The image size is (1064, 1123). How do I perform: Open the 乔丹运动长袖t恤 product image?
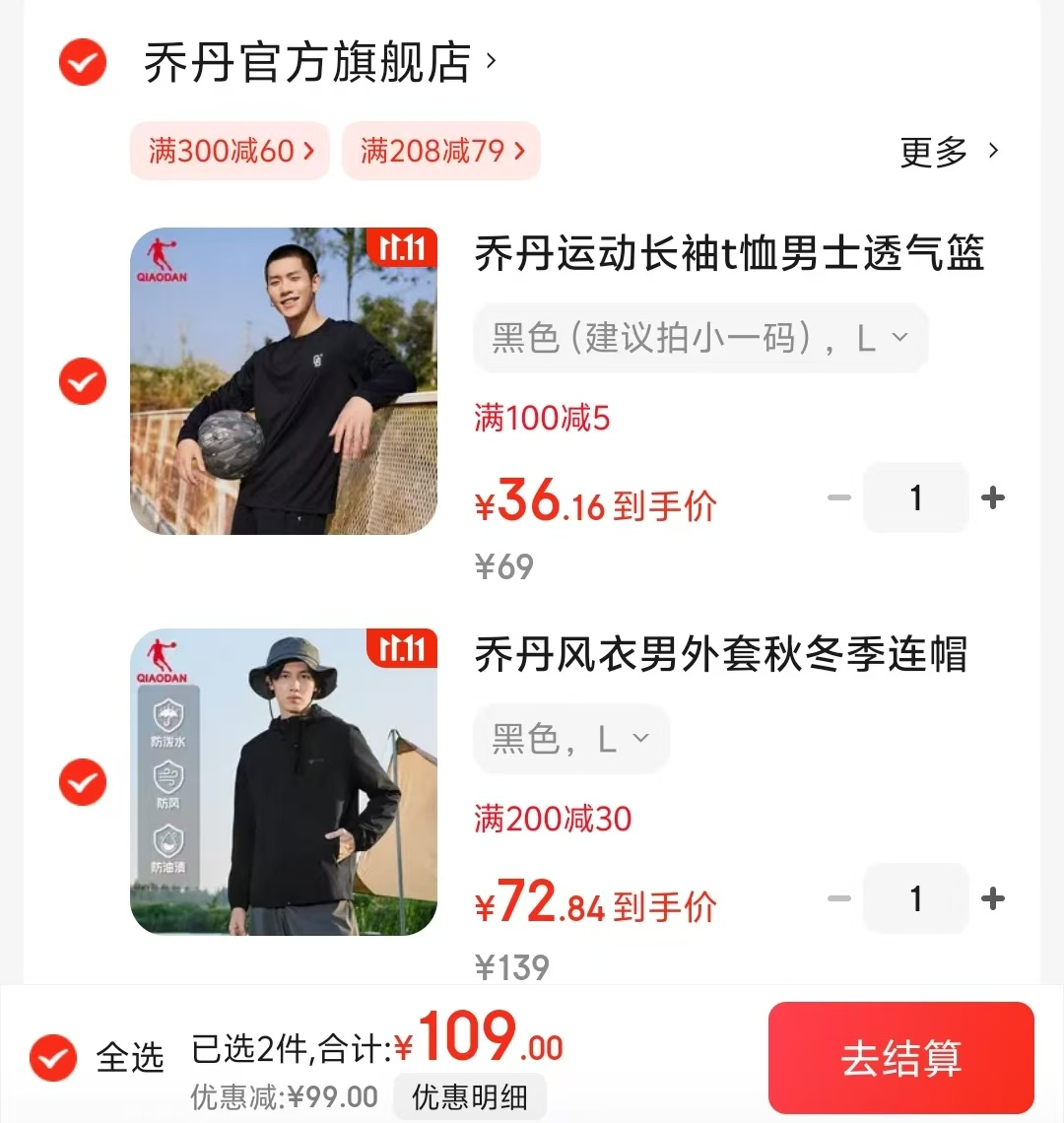[284, 381]
